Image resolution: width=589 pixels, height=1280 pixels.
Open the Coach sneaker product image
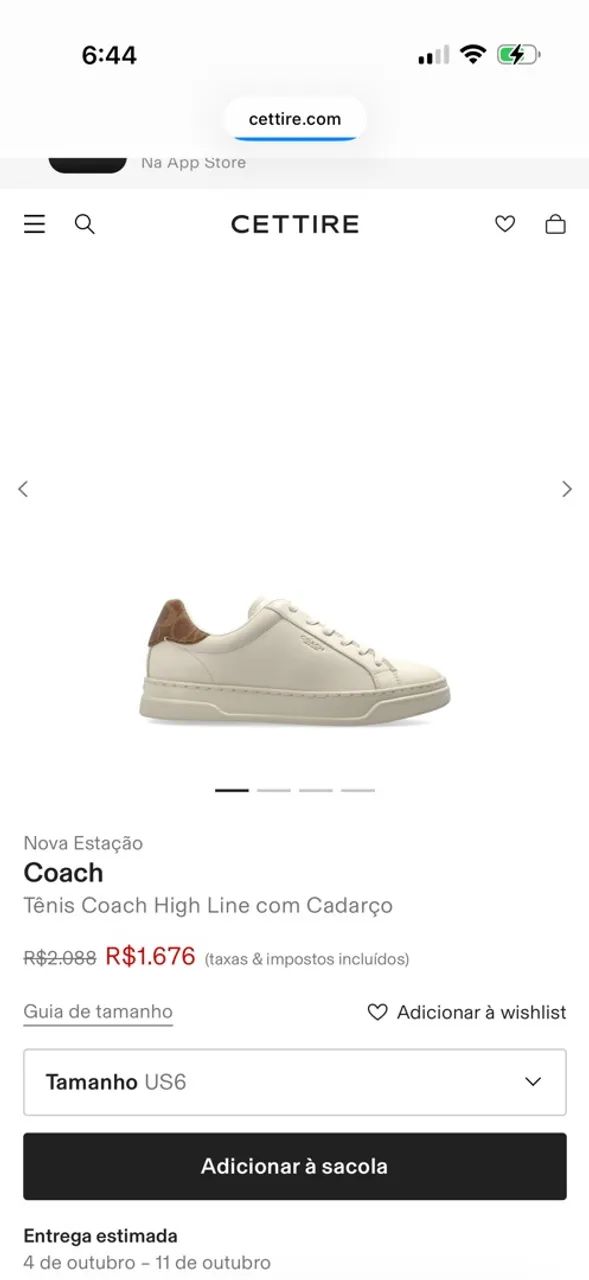coord(295,660)
